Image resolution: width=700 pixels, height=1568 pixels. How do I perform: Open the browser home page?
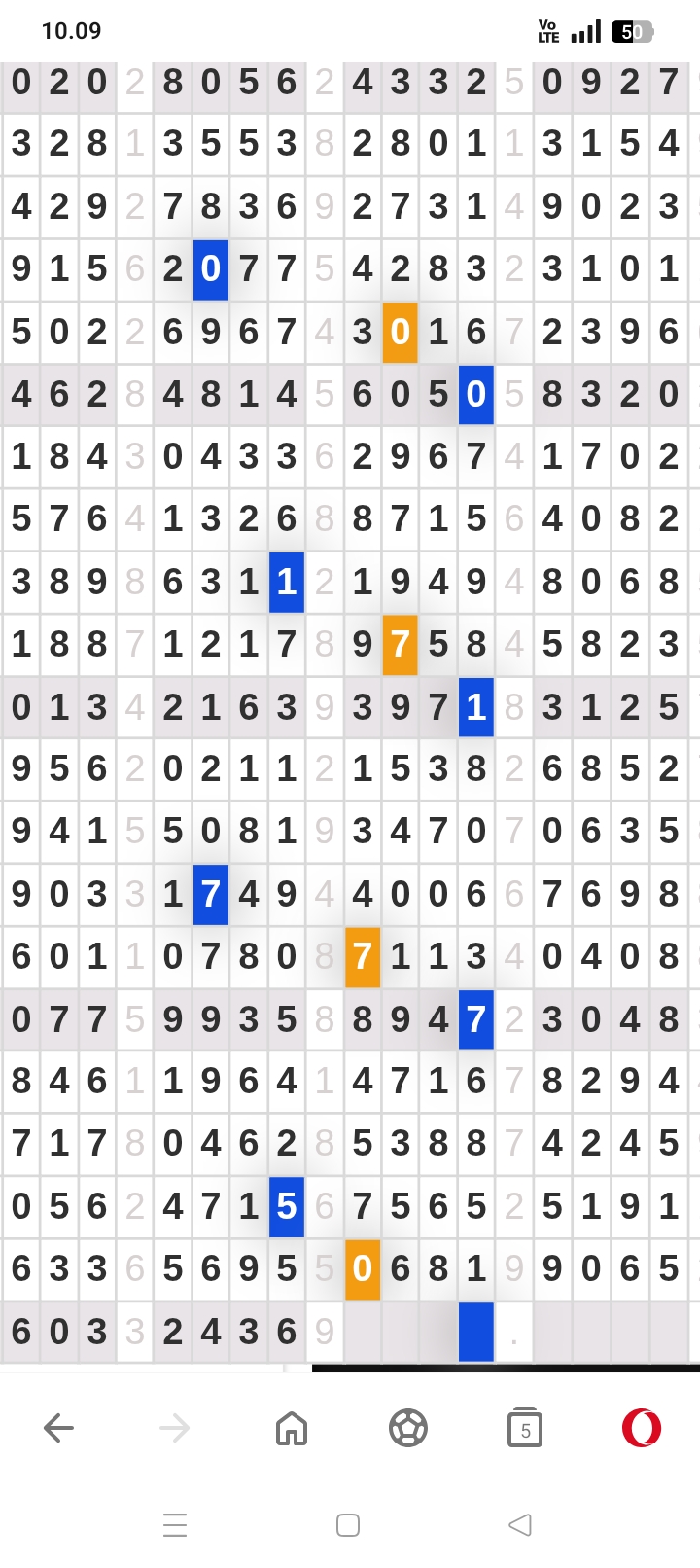tap(292, 1428)
